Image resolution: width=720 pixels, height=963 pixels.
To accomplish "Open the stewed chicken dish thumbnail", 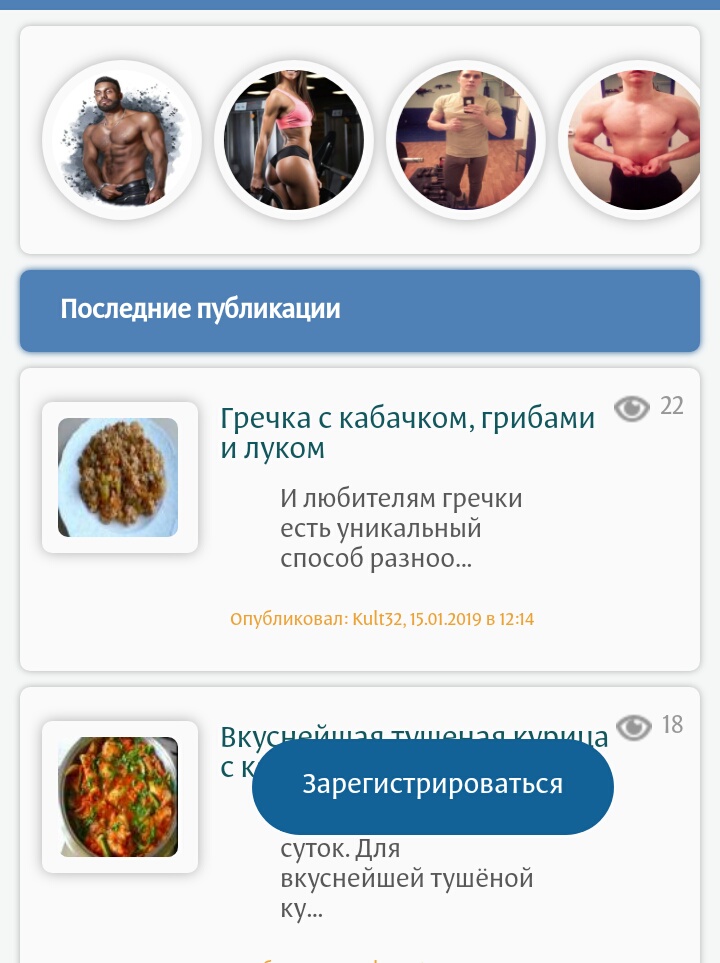I will (119, 797).
